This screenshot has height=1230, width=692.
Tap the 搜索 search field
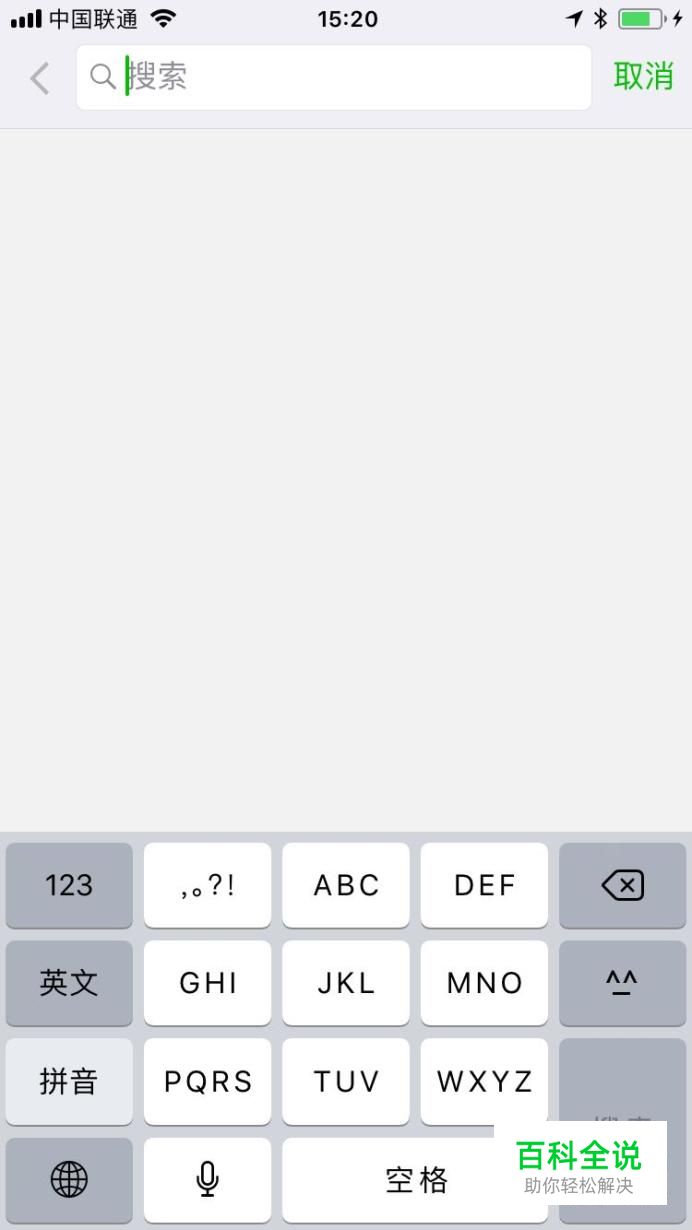(x=334, y=77)
